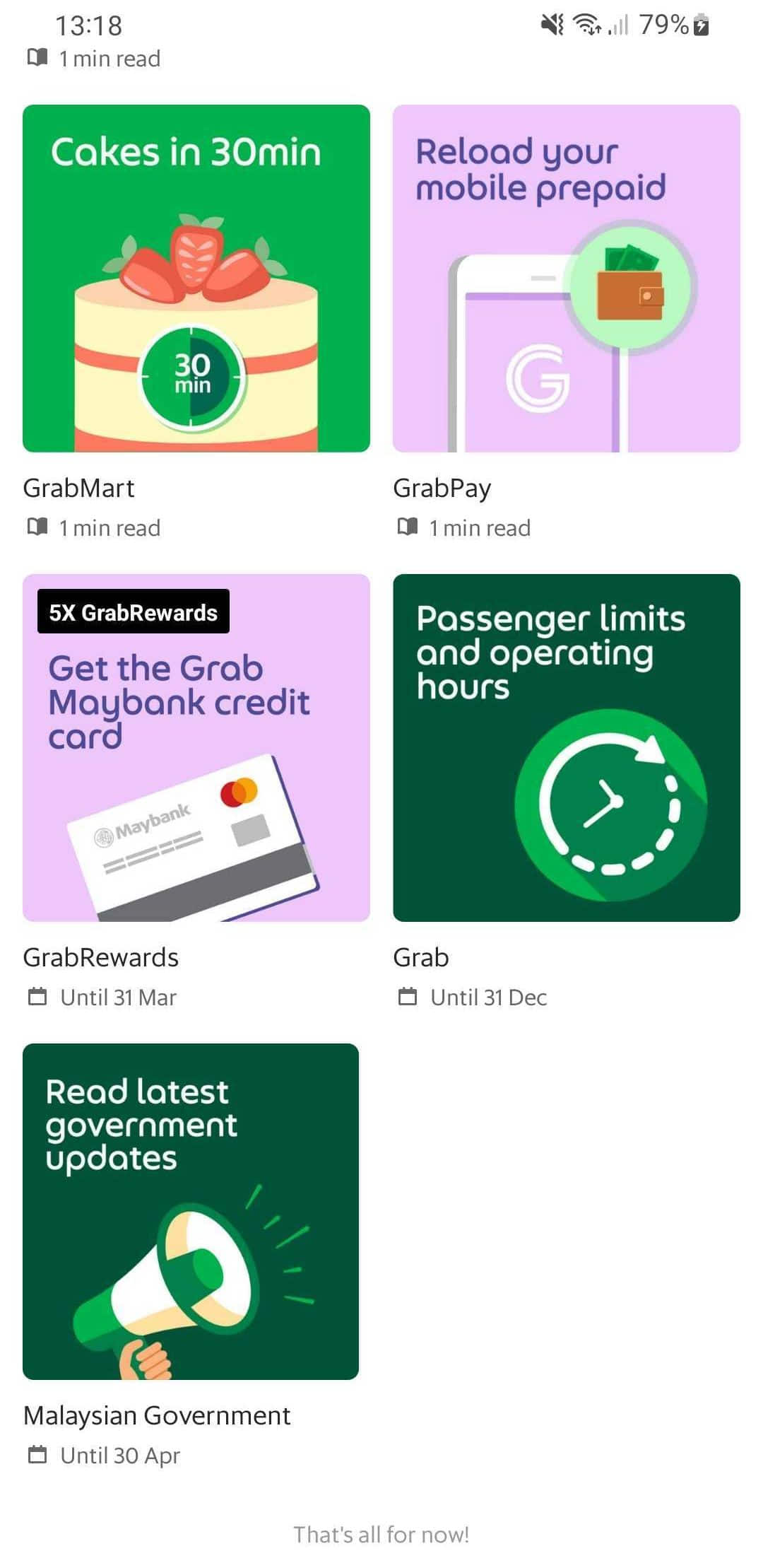Open Reload your mobile prepaid card
Viewport: 763px width, 1568px height.
click(x=566, y=279)
